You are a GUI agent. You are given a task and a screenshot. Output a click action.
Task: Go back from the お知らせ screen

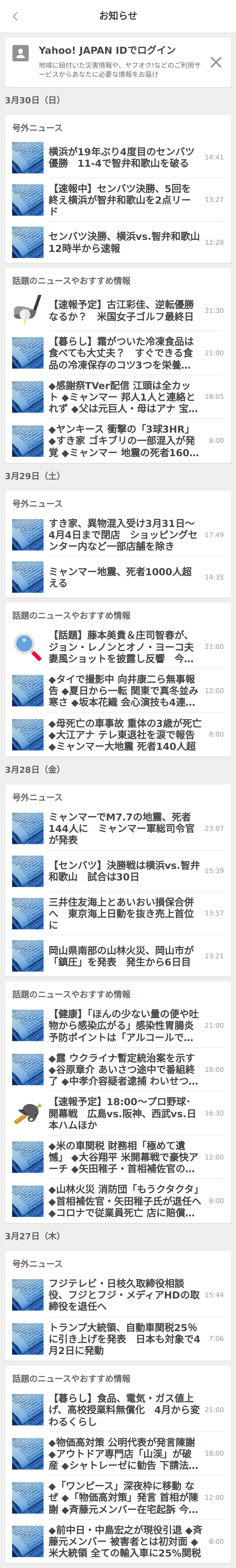pos(15,17)
